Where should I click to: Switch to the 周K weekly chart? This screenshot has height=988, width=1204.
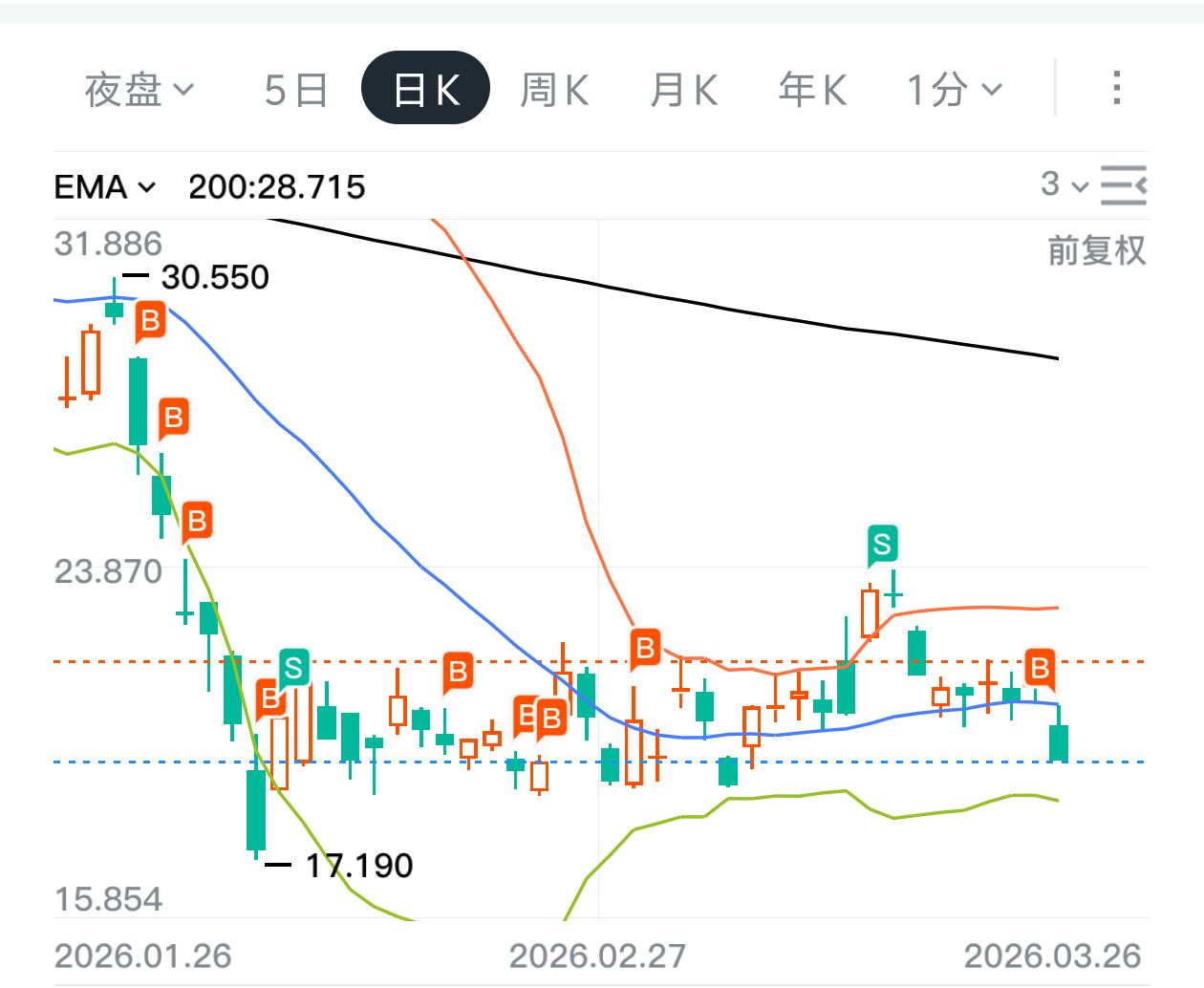tap(554, 90)
